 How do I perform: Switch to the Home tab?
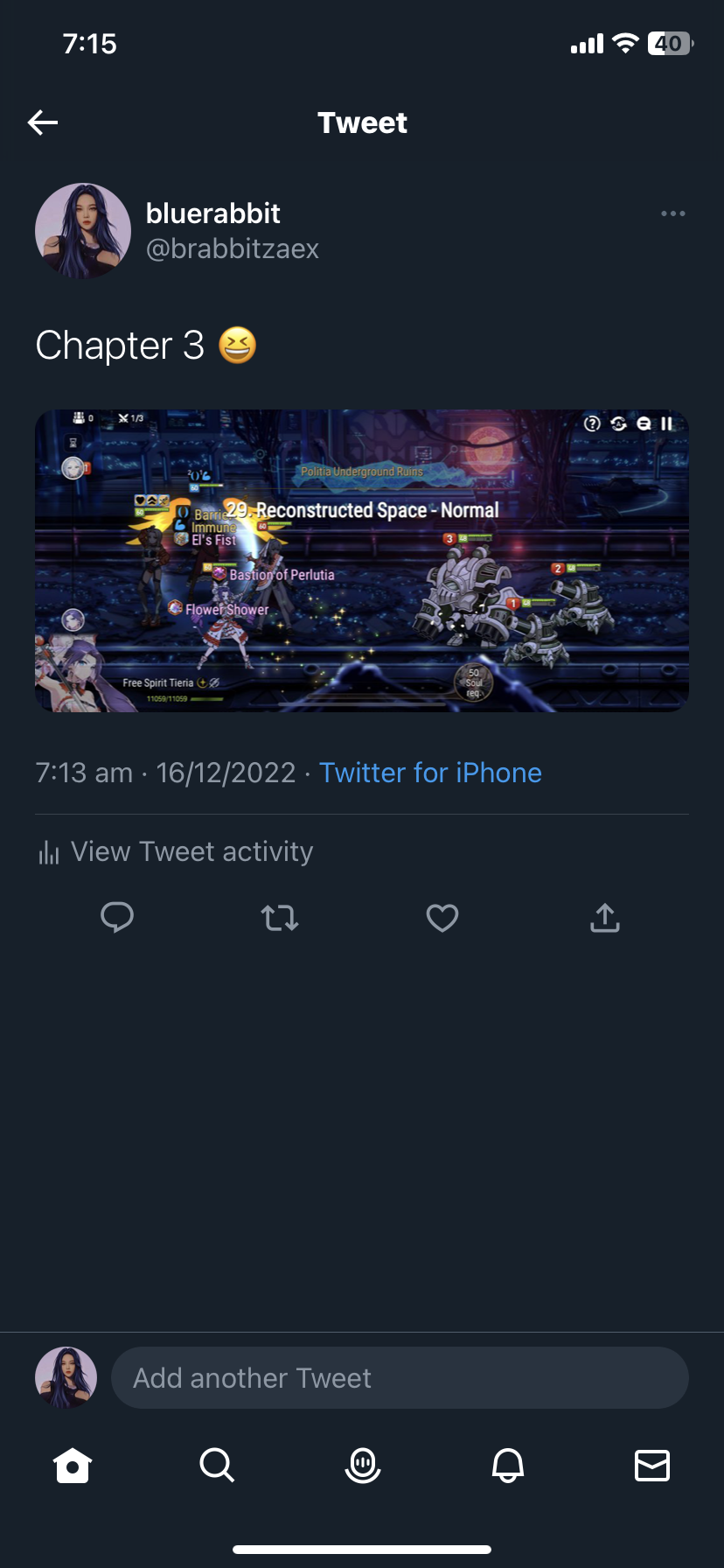(x=73, y=1465)
